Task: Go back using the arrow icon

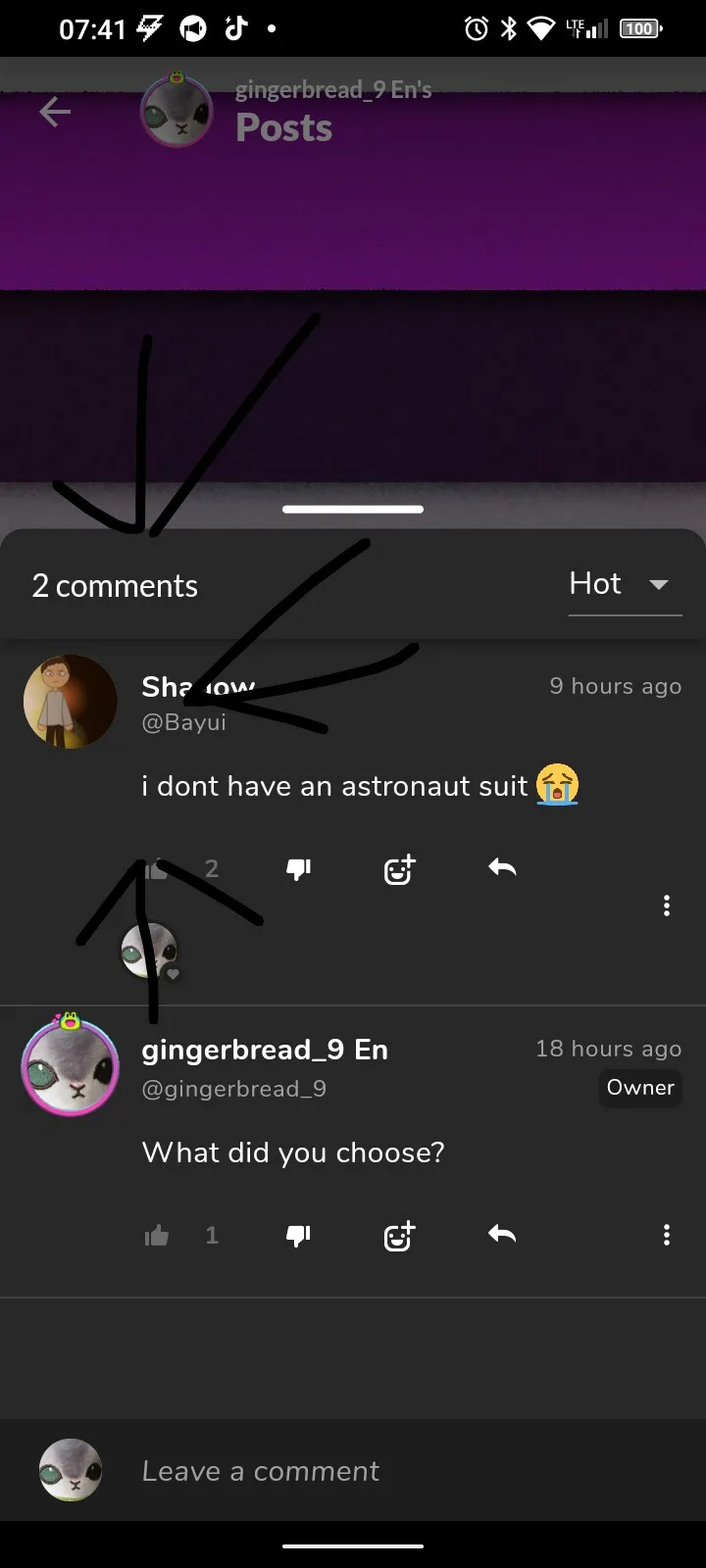Action: (x=55, y=113)
